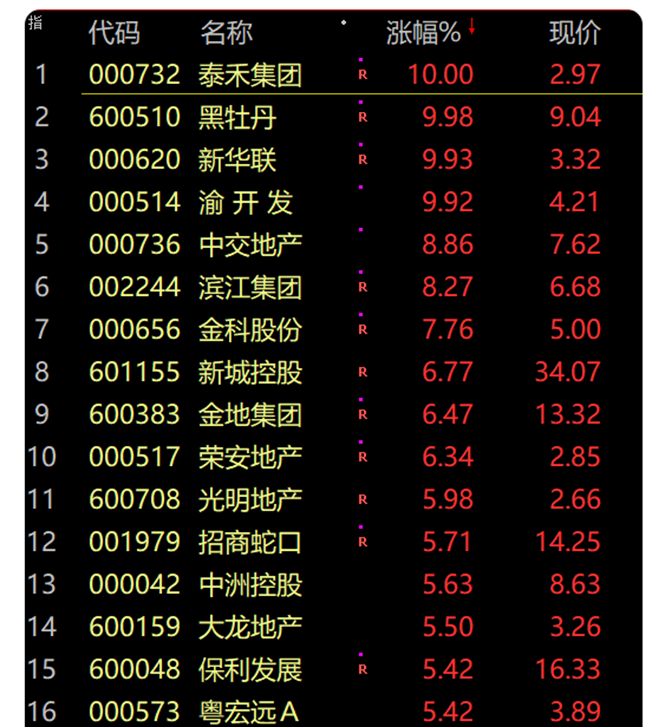Open the 金科股份 000656 stock row

[x=334, y=329]
